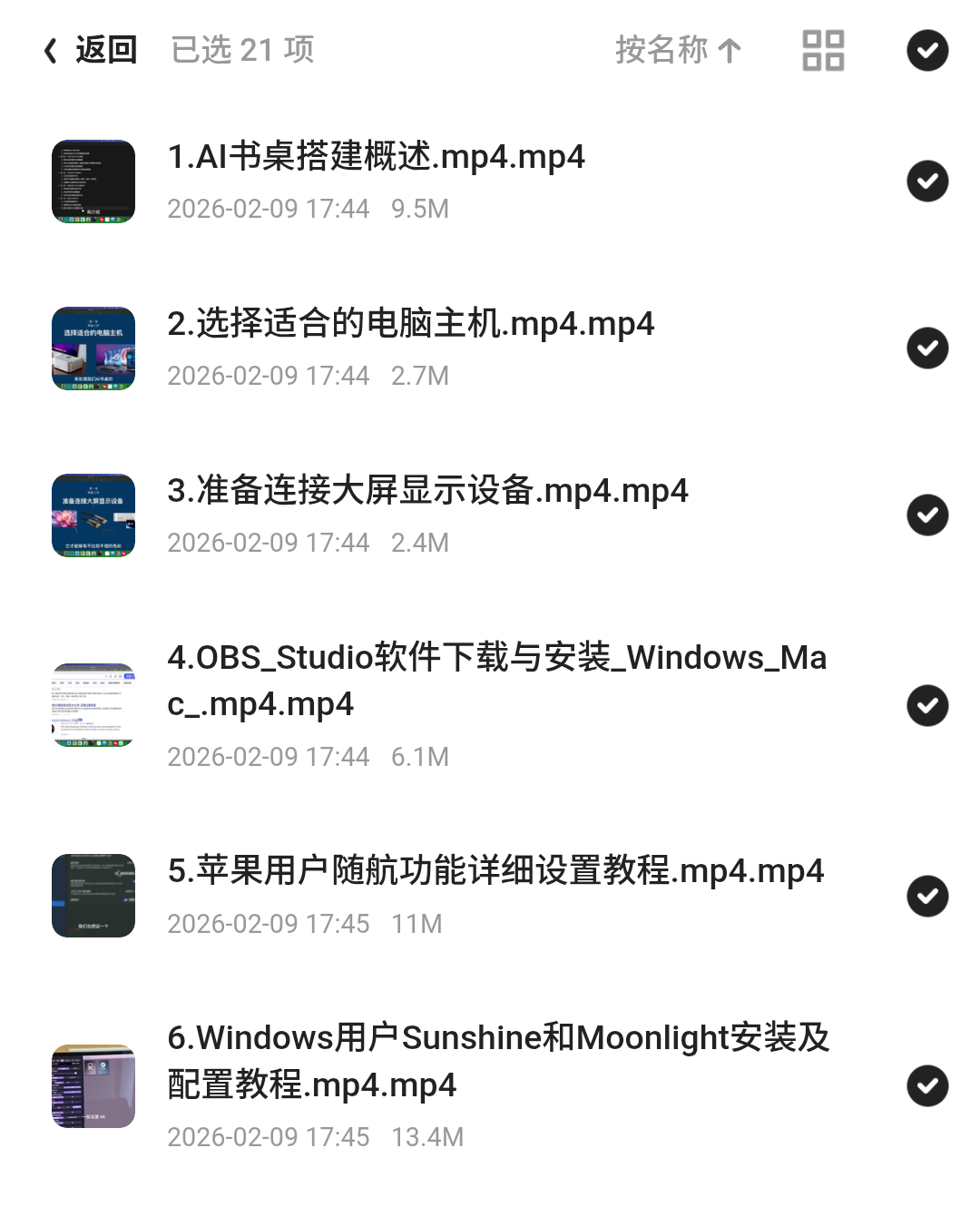Tap the 1.AI书桌搭建概述 video thumbnail
This screenshot has width=980, height=1207.
click(x=93, y=182)
